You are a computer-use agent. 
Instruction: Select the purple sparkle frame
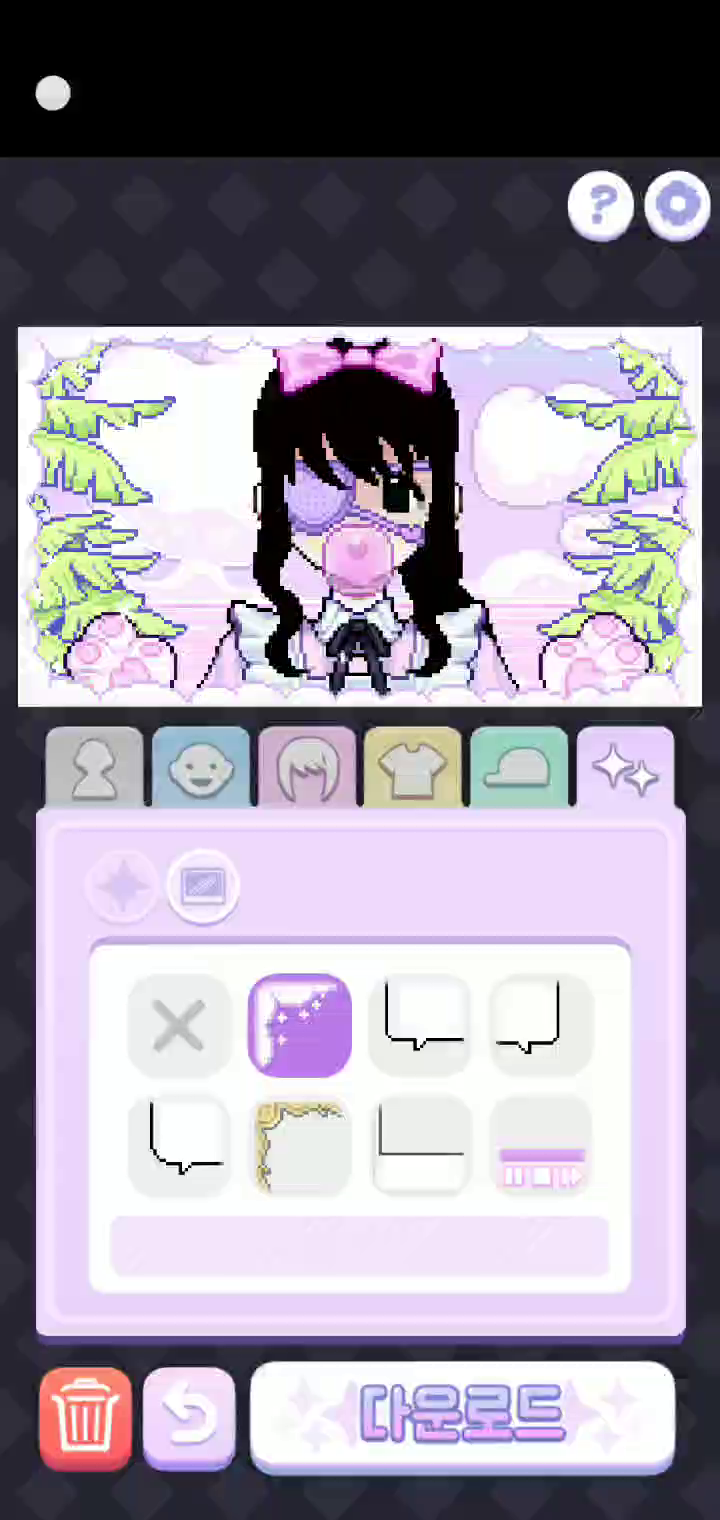(x=300, y=1026)
